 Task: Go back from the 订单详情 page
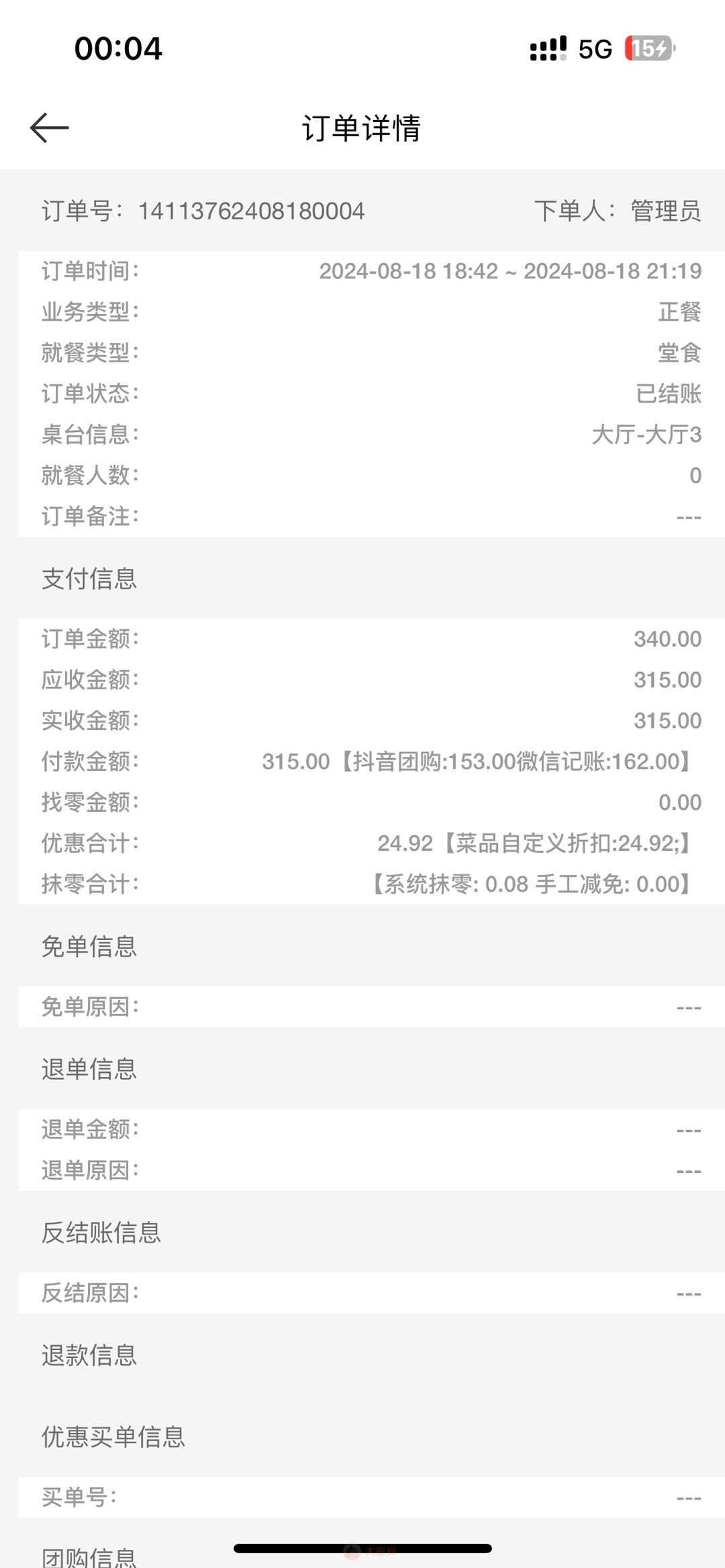[49, 127]
